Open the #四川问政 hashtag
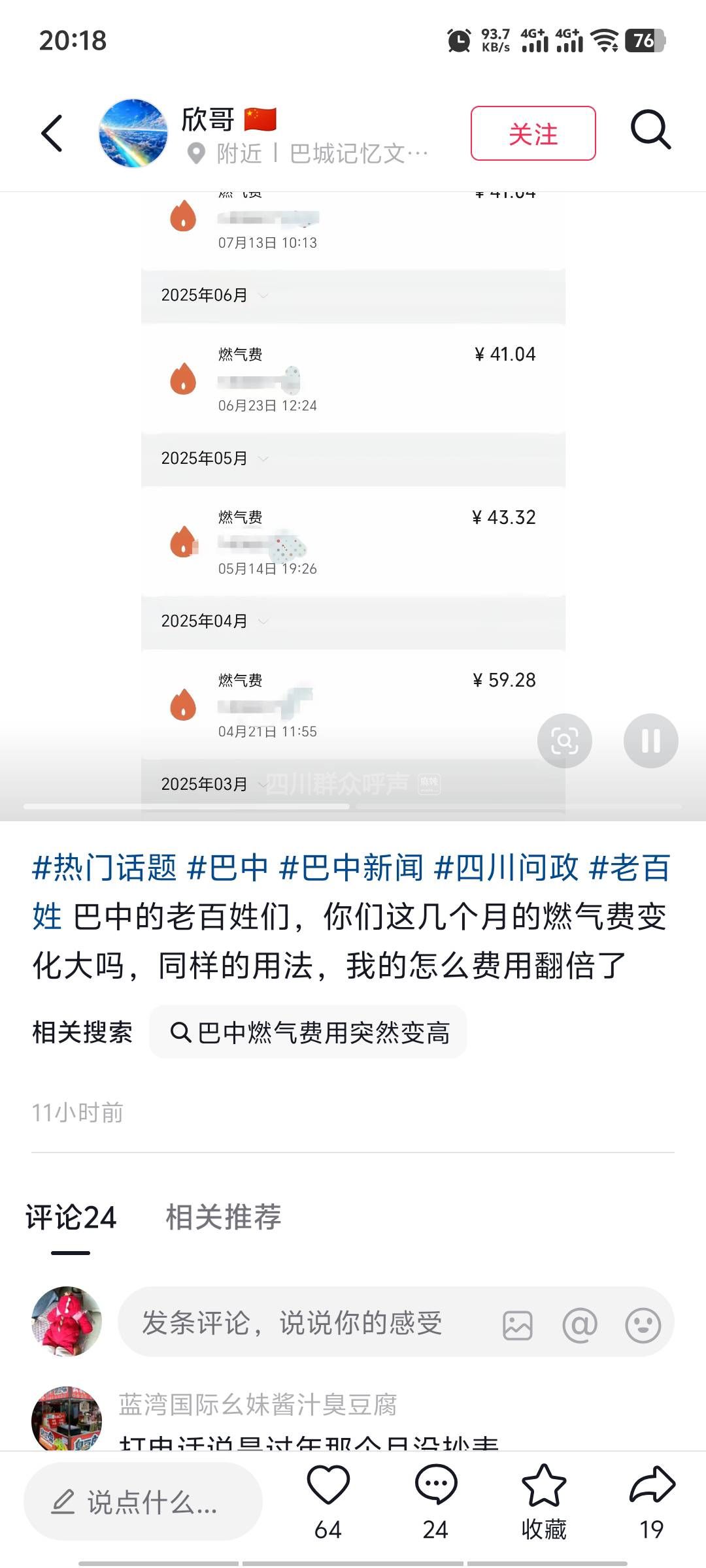Screen dimensions: 706x1568 506,868
